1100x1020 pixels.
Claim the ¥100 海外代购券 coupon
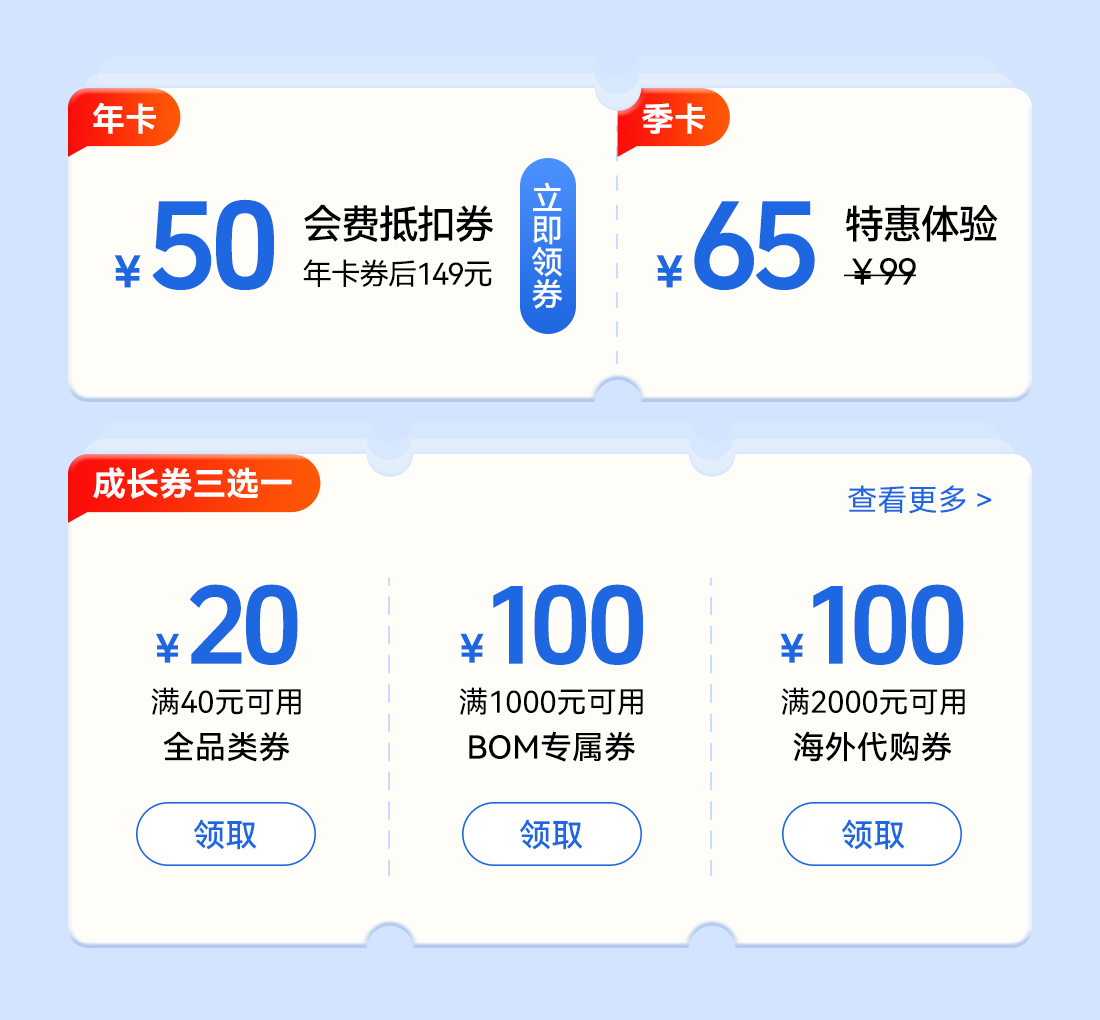click(871, 834)
